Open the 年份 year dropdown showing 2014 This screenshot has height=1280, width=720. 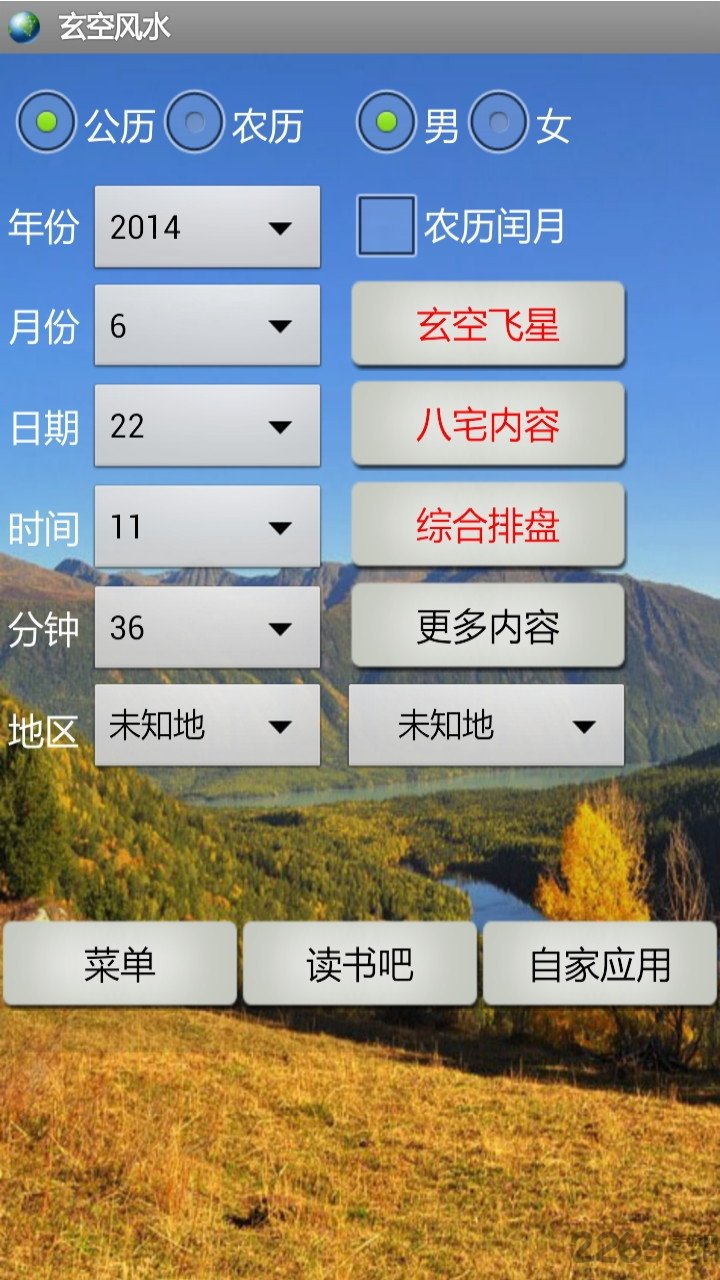click(x=205, y=227)
